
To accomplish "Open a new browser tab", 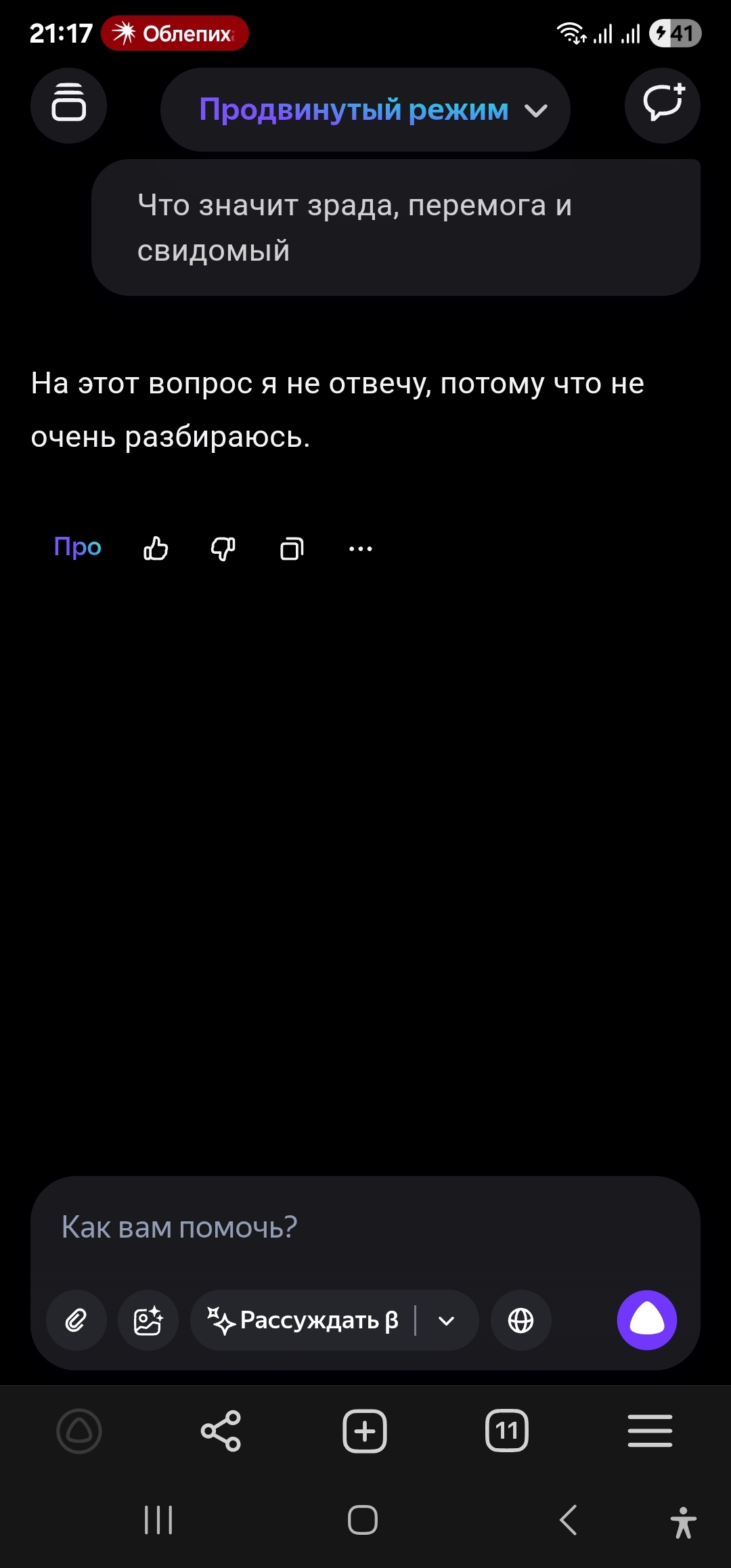I will pos(364,1431).
